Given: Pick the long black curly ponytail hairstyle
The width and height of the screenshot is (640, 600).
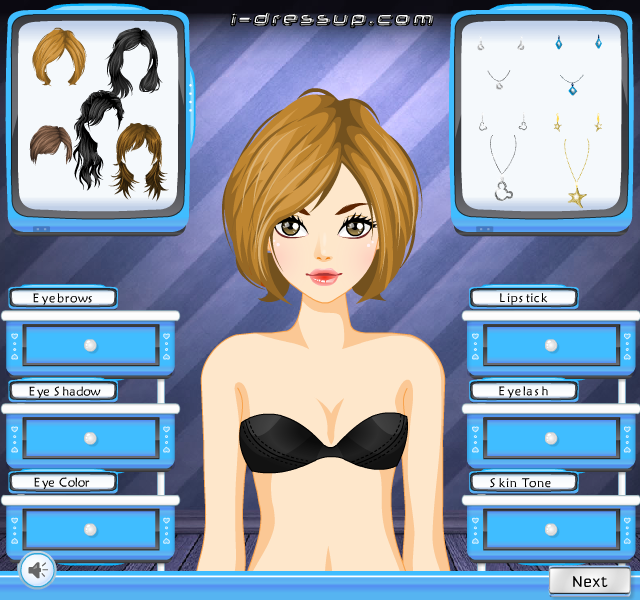Looking at the screenshot, I should tap(96, 139).
